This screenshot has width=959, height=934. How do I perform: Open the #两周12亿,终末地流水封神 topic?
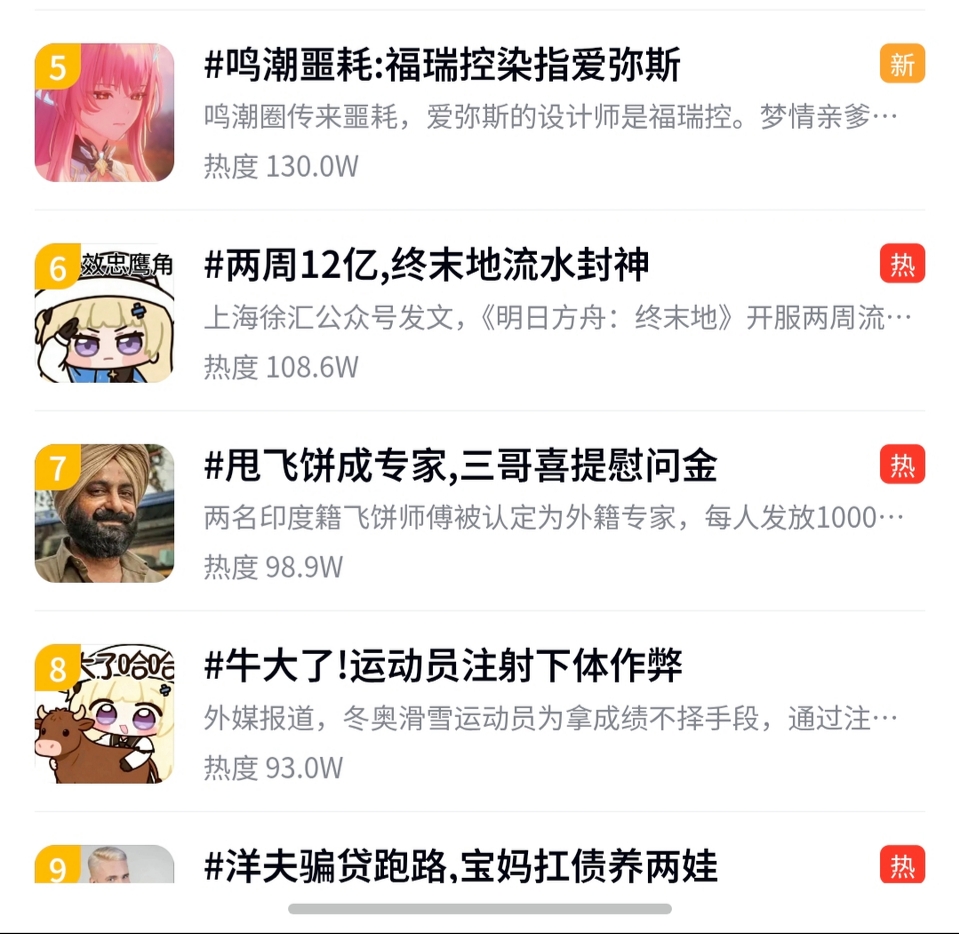point(427,266)
